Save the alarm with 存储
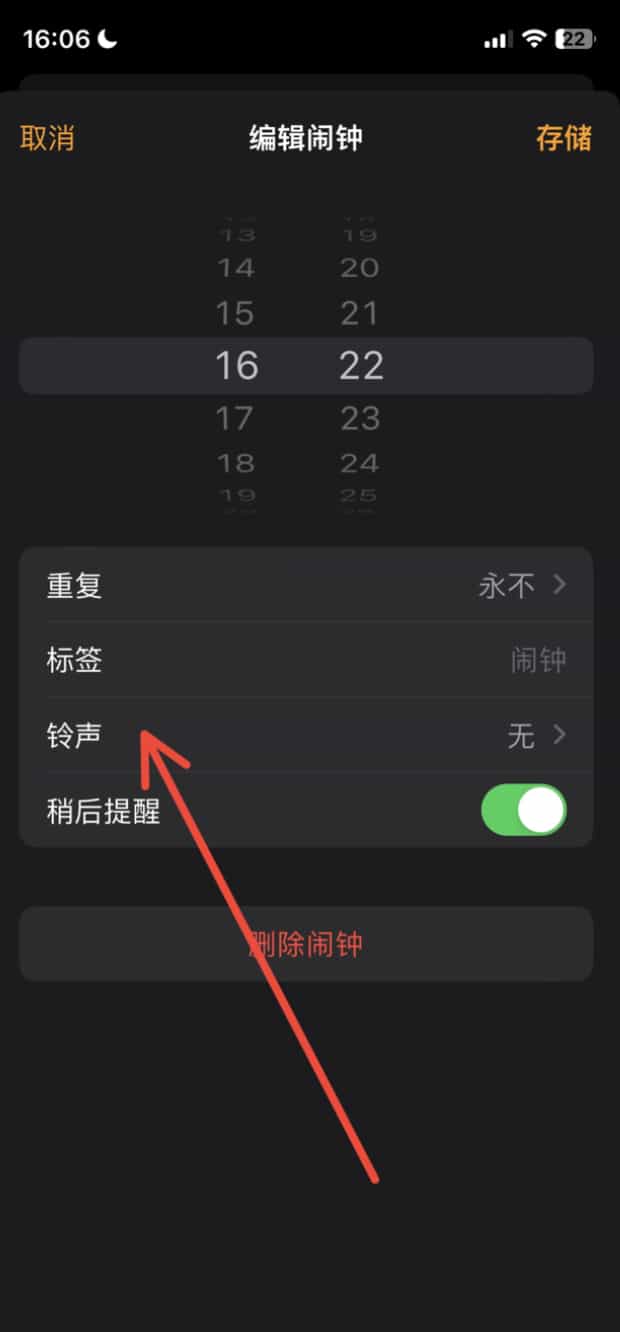Image resolution: width=620 pixels, height=1332 pixels. [564, 138]
